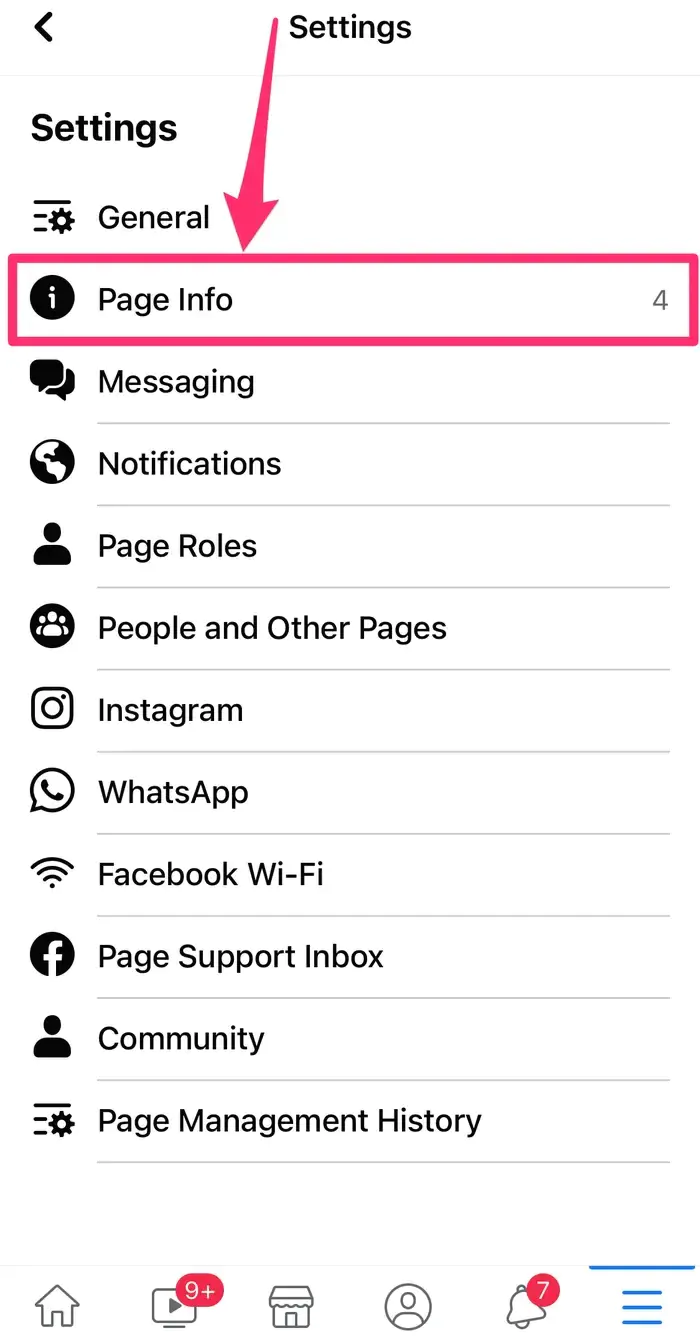The image size is (700, 1338).
Task: Switch to the Watch video tab
Action: pyautogui.click(x=176, y=1304)
